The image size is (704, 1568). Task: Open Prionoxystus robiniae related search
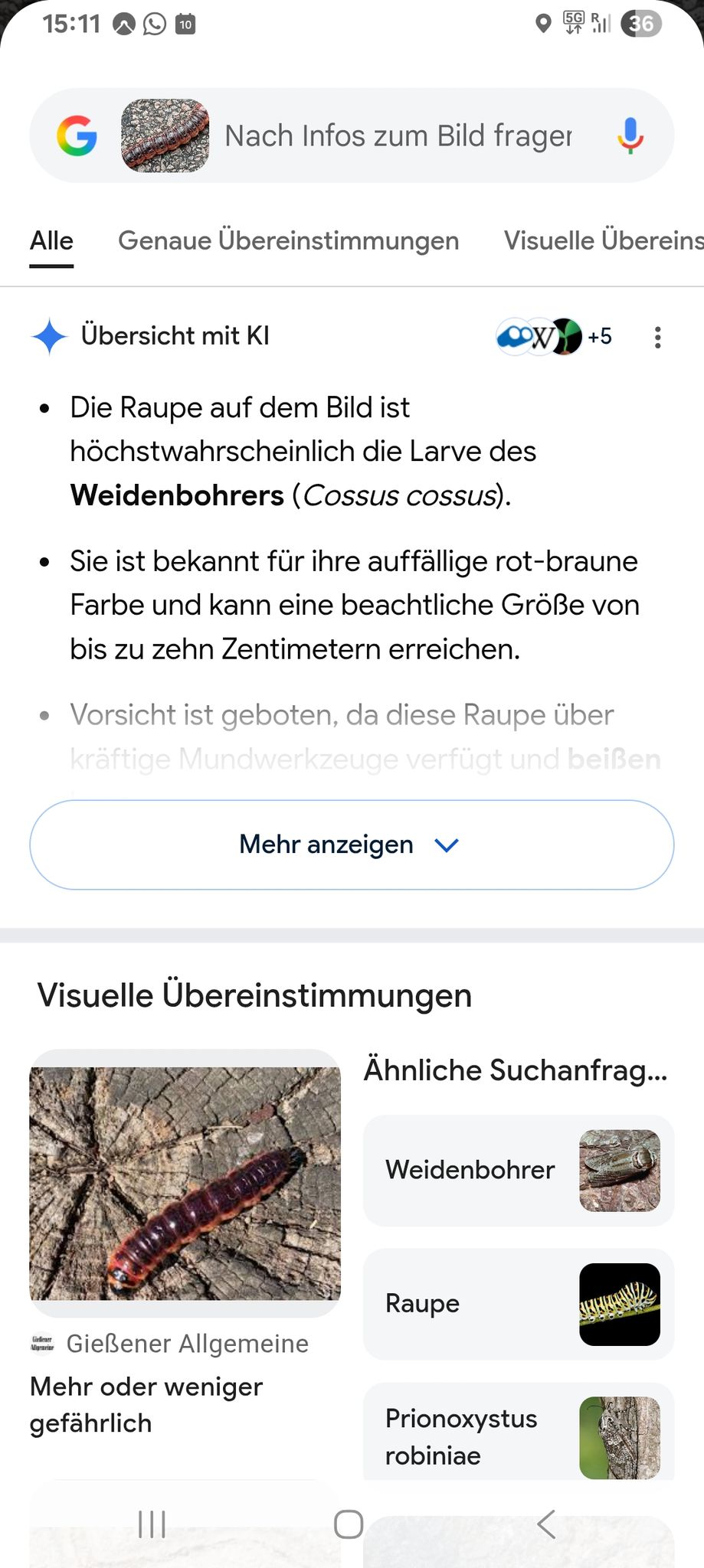519,1433
